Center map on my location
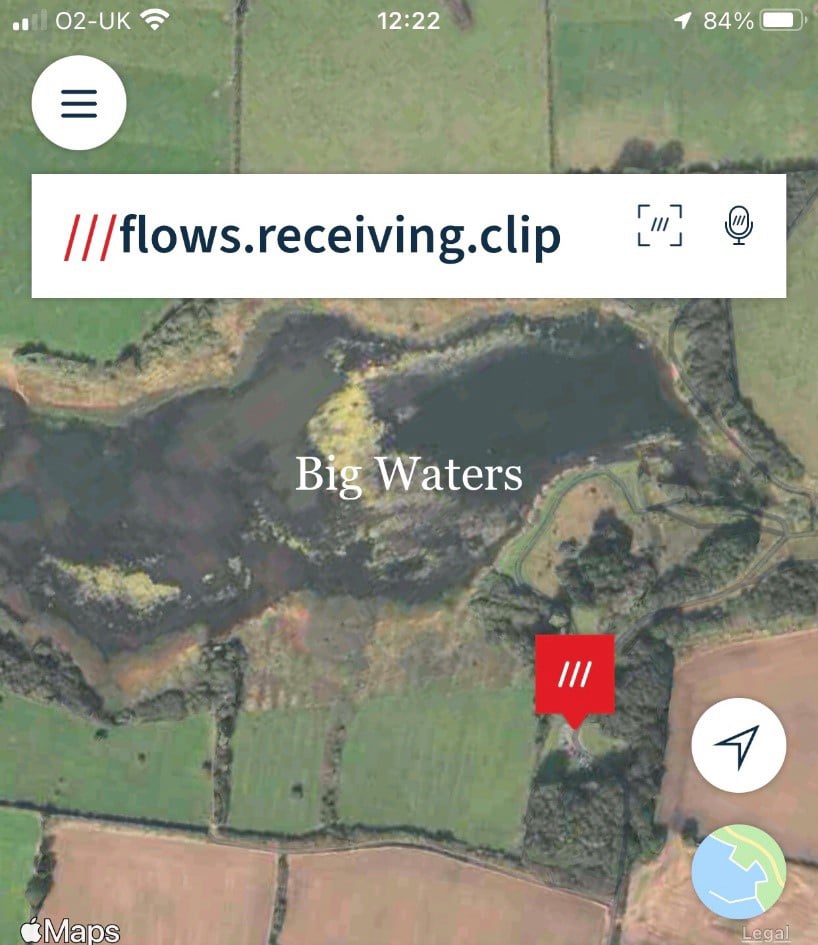The image size is (818, 945). pyautogui.click(x=738, y=745)
